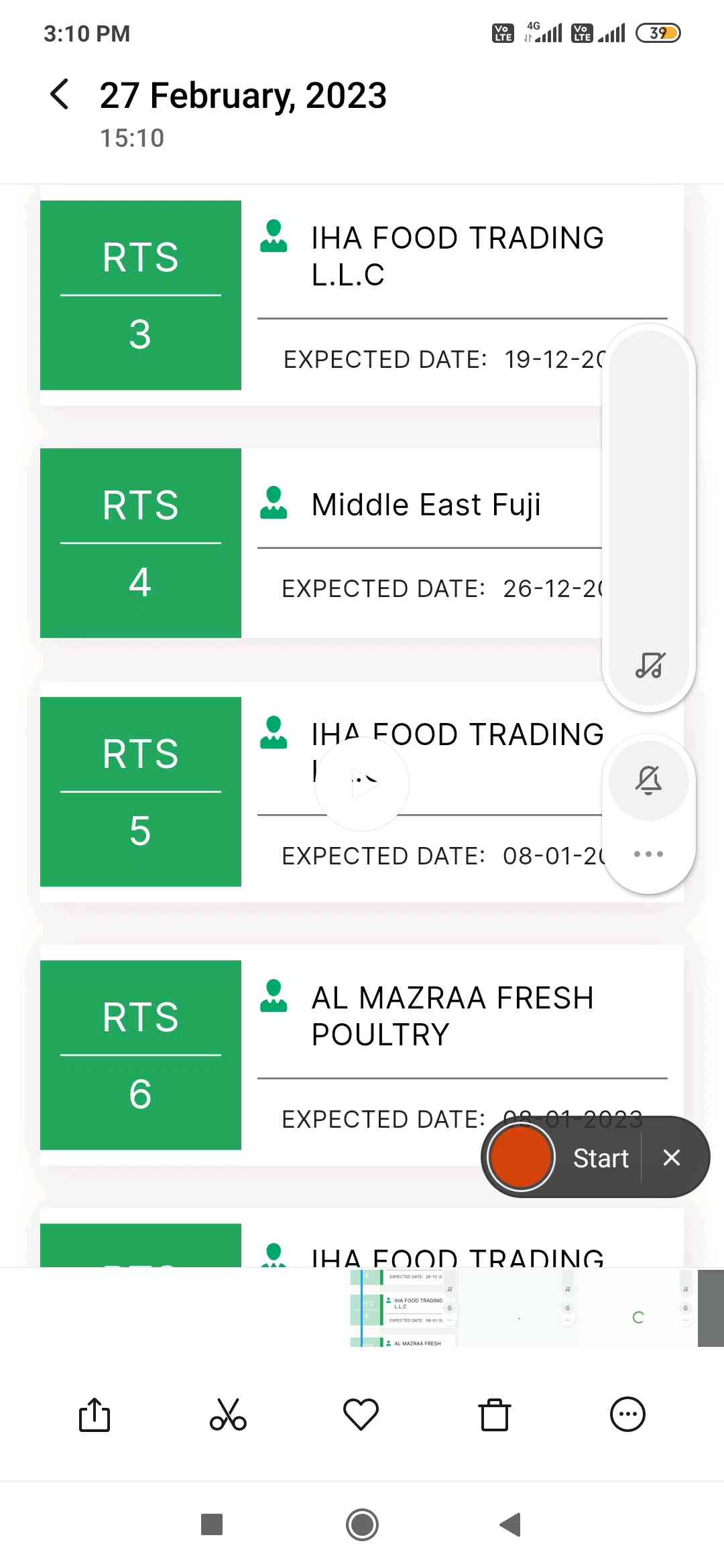Open the scissors trim editor
The width and height of the screenshot is (724, 1568).
pyautogui.click(x=228, y=1415)
